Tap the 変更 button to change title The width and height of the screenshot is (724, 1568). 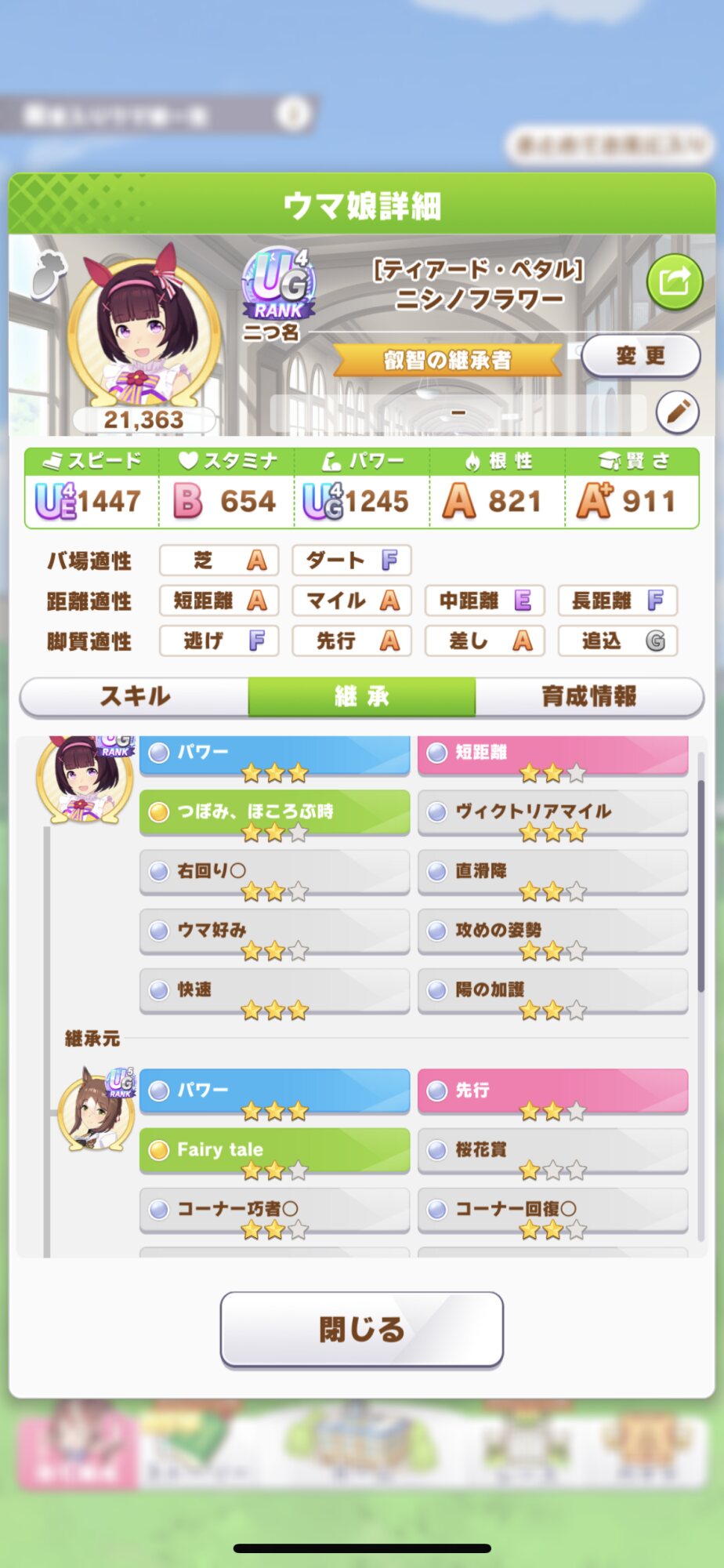click(x=640, y=357)
